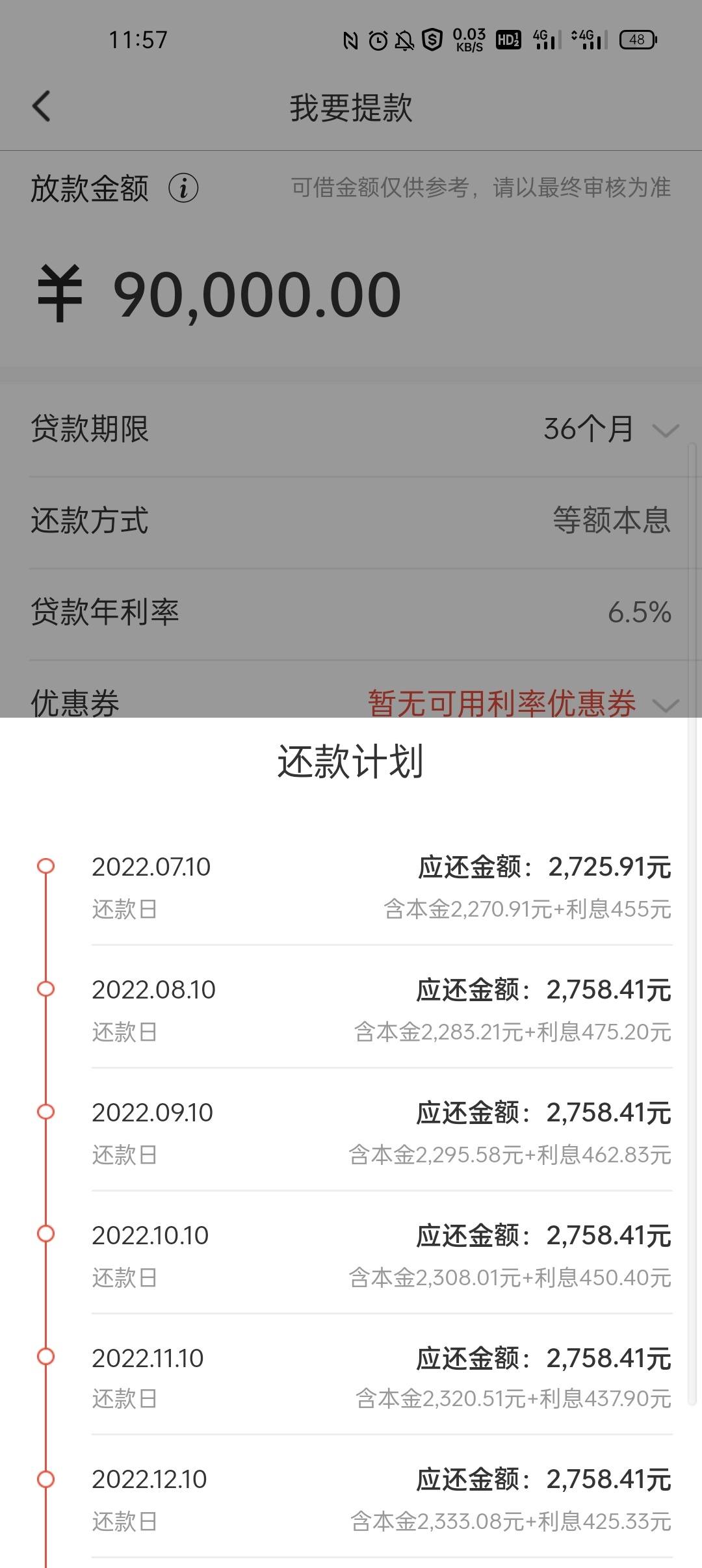The height and width of the screenshot is (1568, 702).
Task: Go back using the top-left arrow
Action: [x=42, y=107]
